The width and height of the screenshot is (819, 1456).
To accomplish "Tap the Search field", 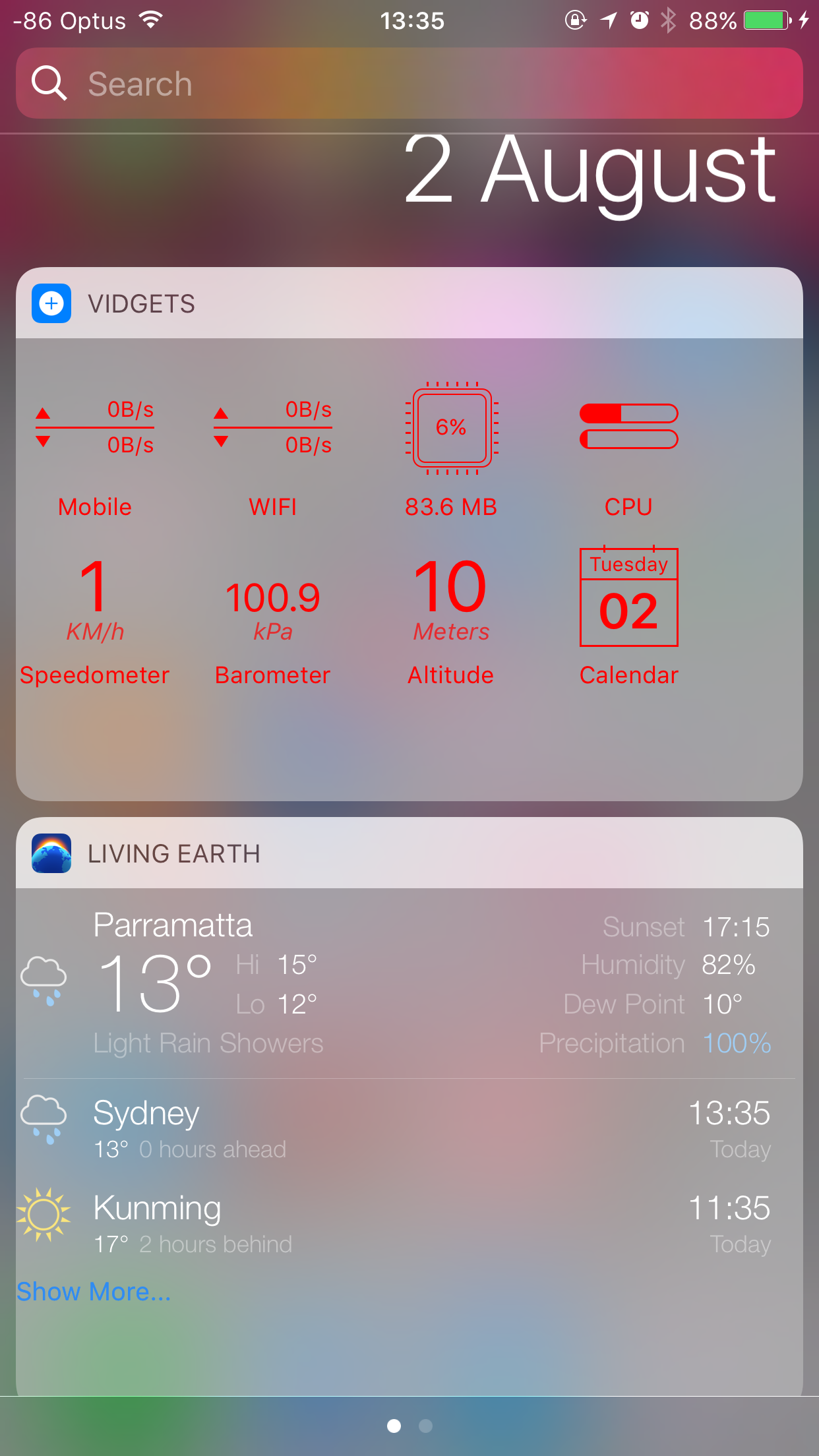I will [409, 84].
